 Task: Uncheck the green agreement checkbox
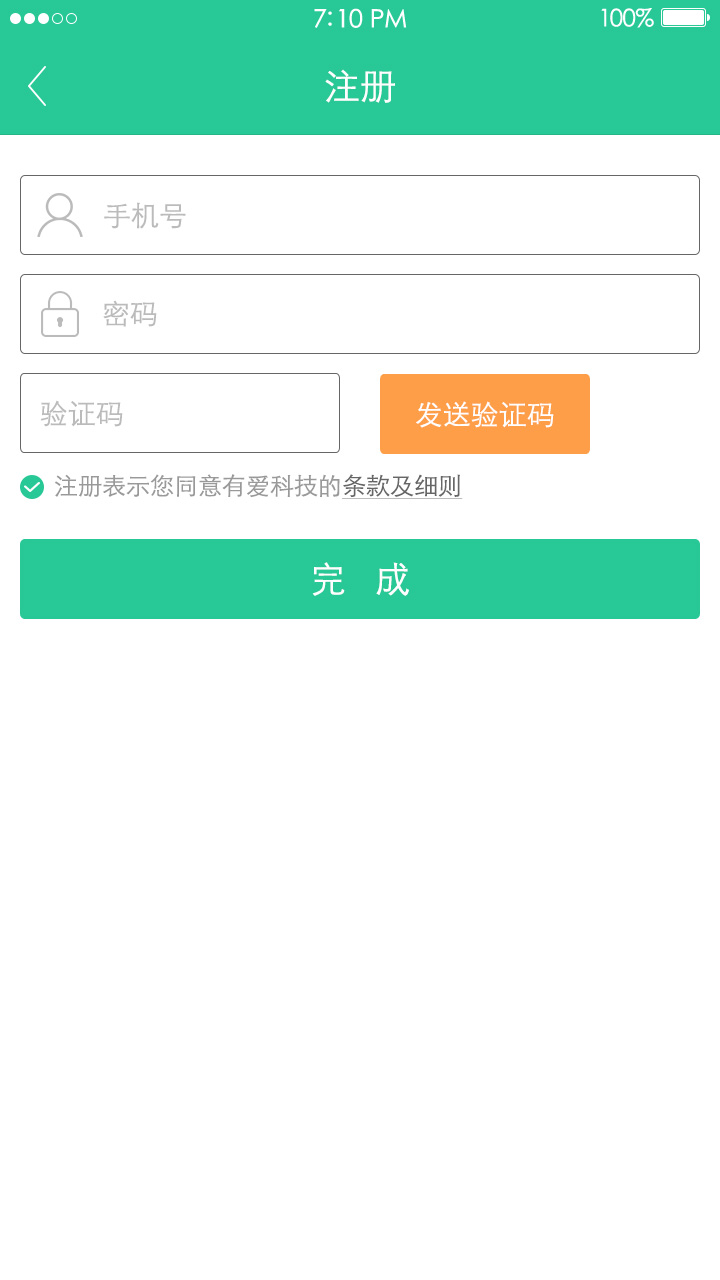(32, 487)
